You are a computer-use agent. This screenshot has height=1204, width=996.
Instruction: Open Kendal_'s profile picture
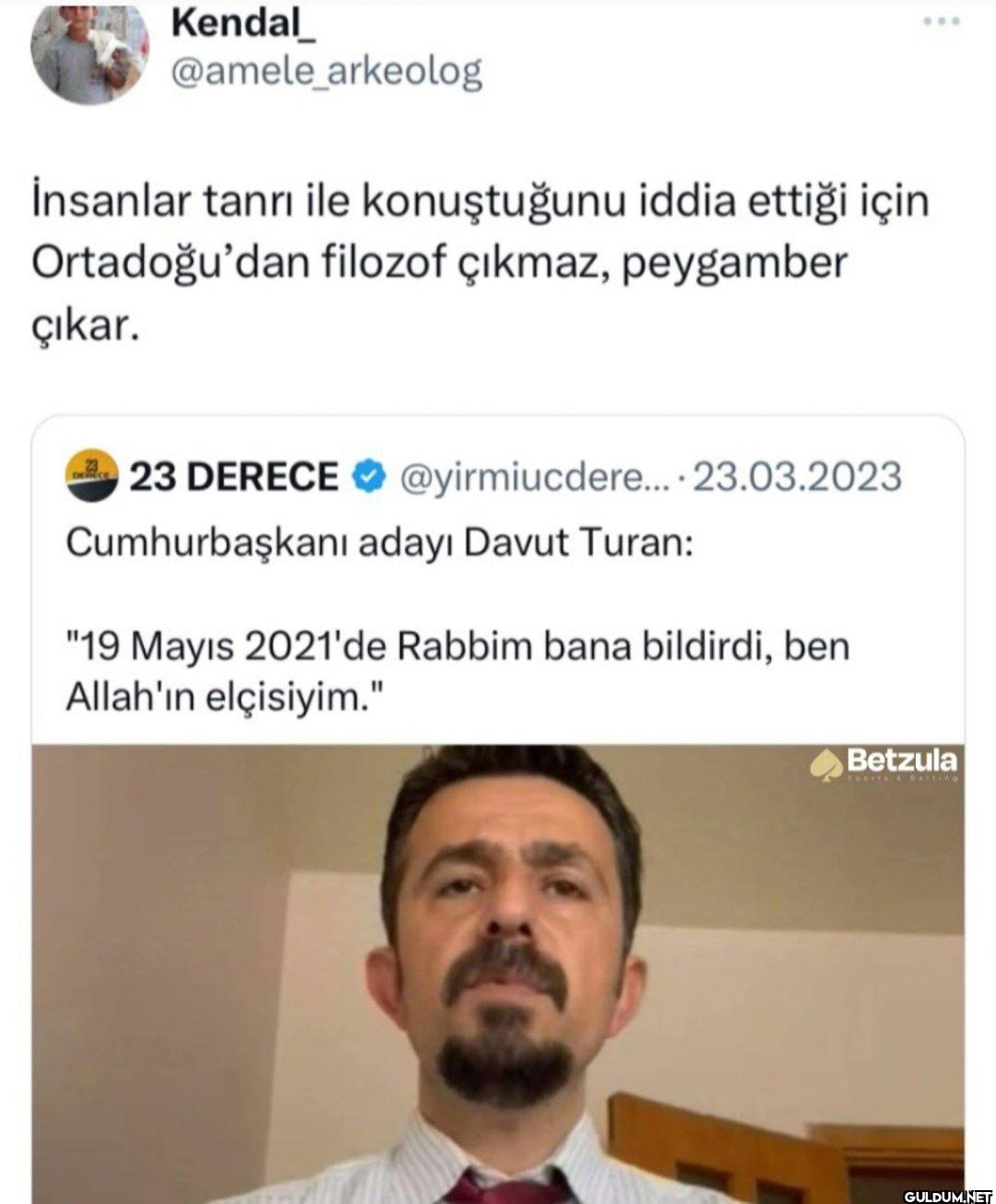point(89,53)
